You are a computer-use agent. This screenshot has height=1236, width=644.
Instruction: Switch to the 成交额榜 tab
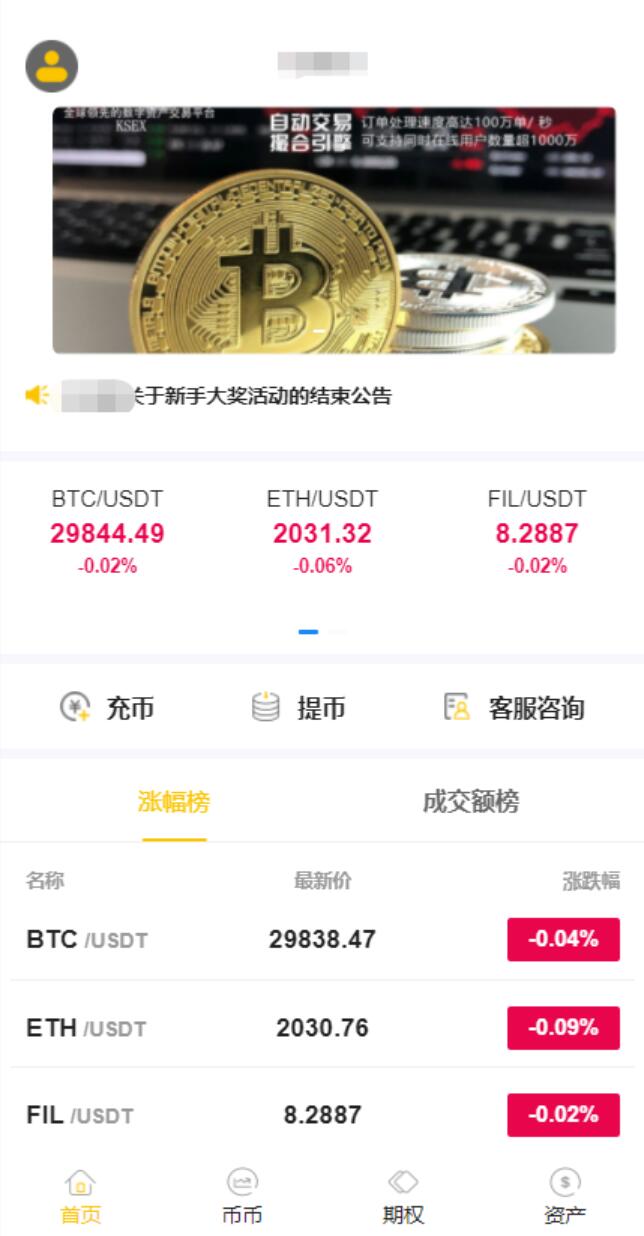coord(470,802)
